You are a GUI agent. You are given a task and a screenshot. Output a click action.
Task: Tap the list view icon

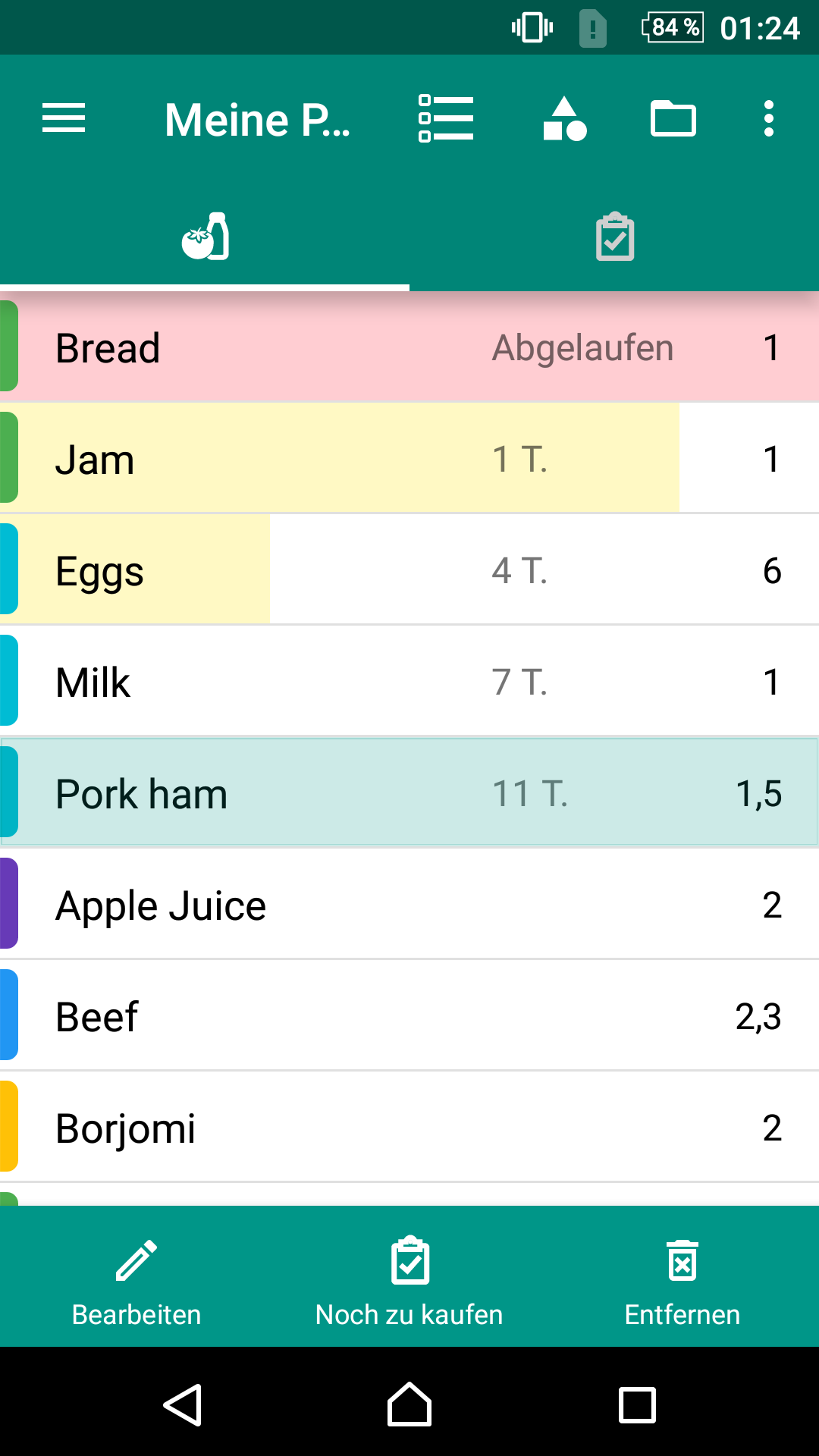[x=446, y=118]
